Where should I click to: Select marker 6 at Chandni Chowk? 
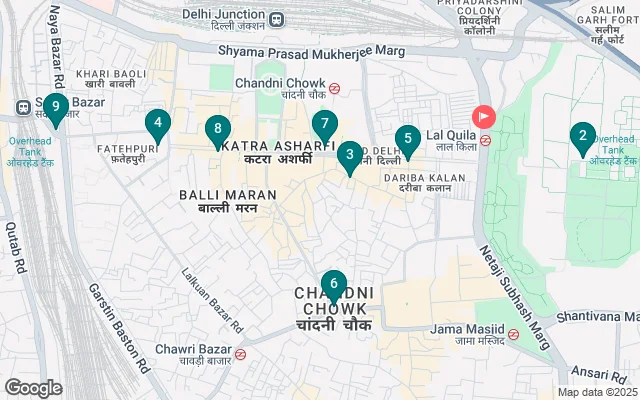[333, 285]
